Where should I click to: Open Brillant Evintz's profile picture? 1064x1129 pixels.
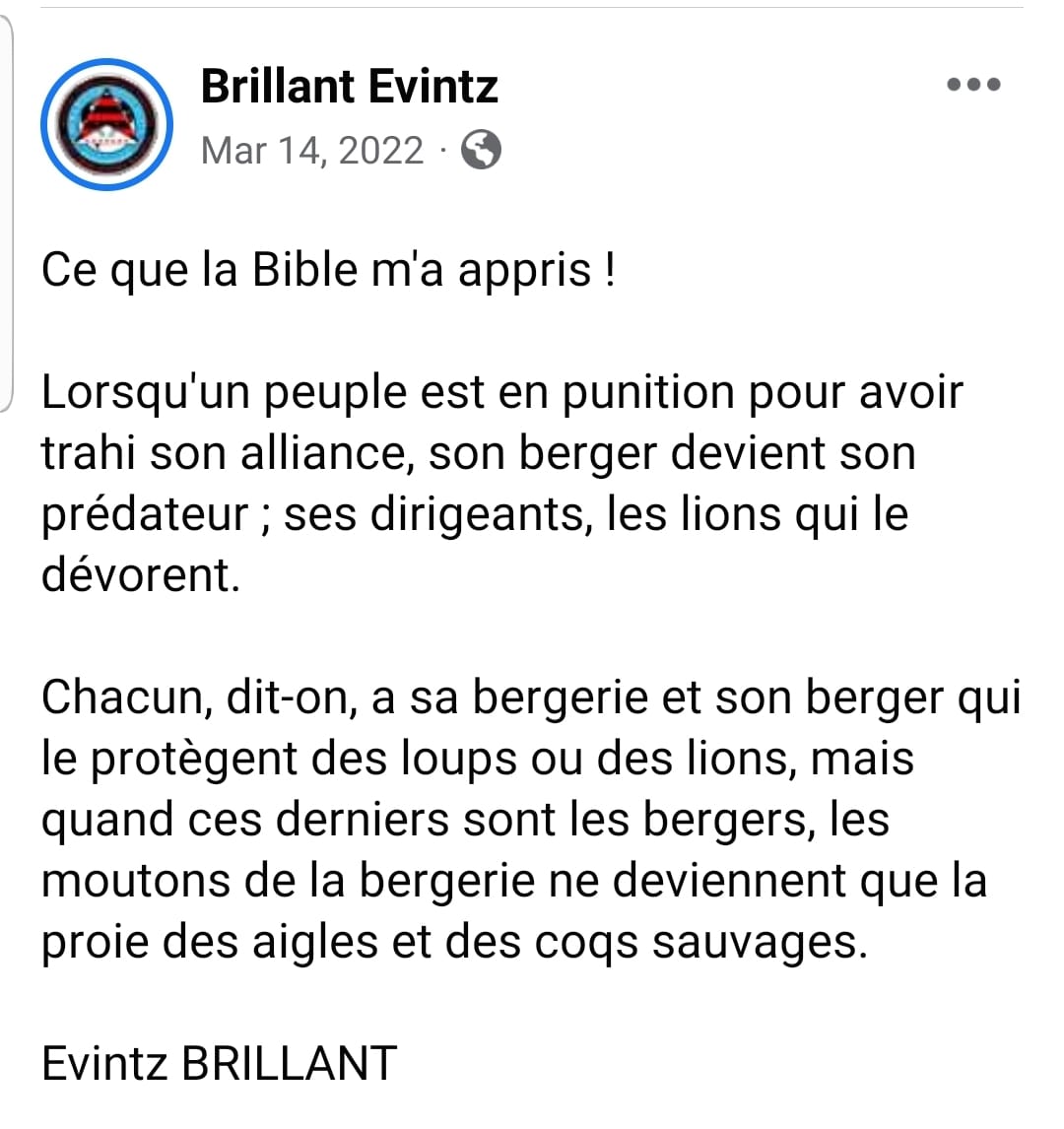pyautogui.click(x=106, y=124)
